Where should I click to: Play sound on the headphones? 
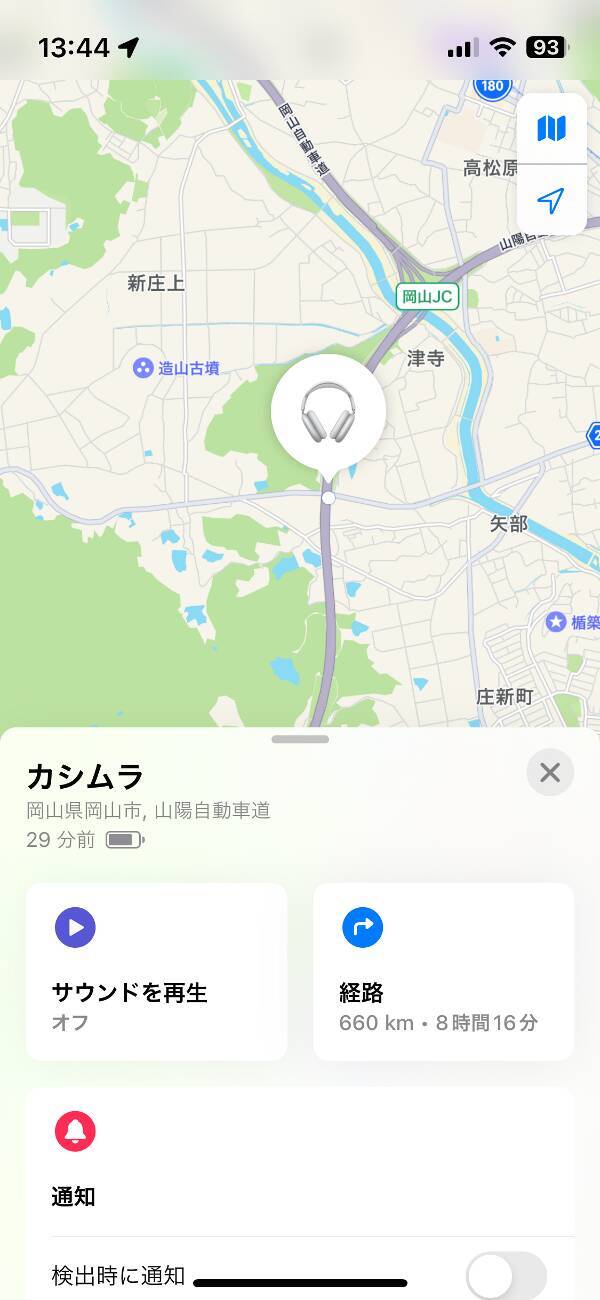[156, 971]
